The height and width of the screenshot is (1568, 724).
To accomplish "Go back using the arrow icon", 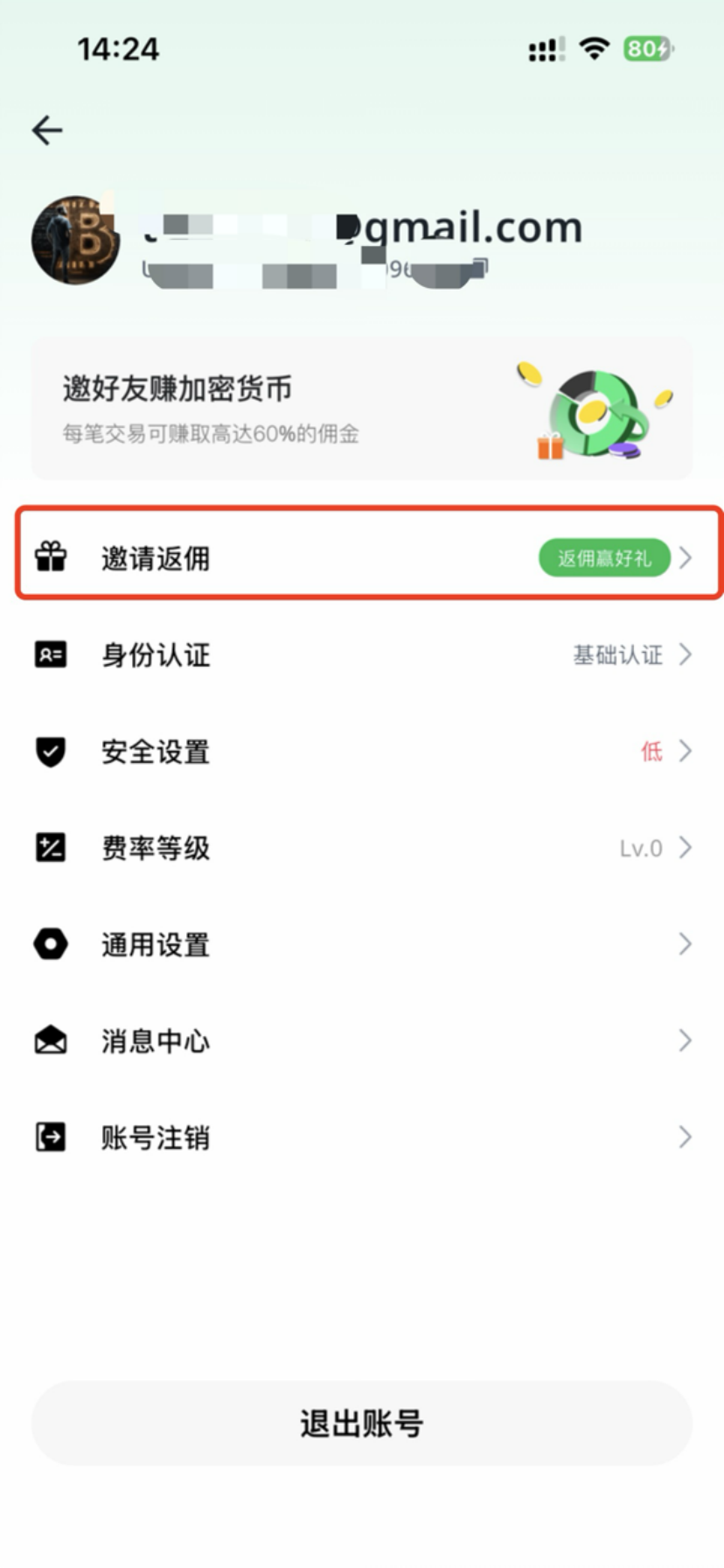I will [47, 130].
